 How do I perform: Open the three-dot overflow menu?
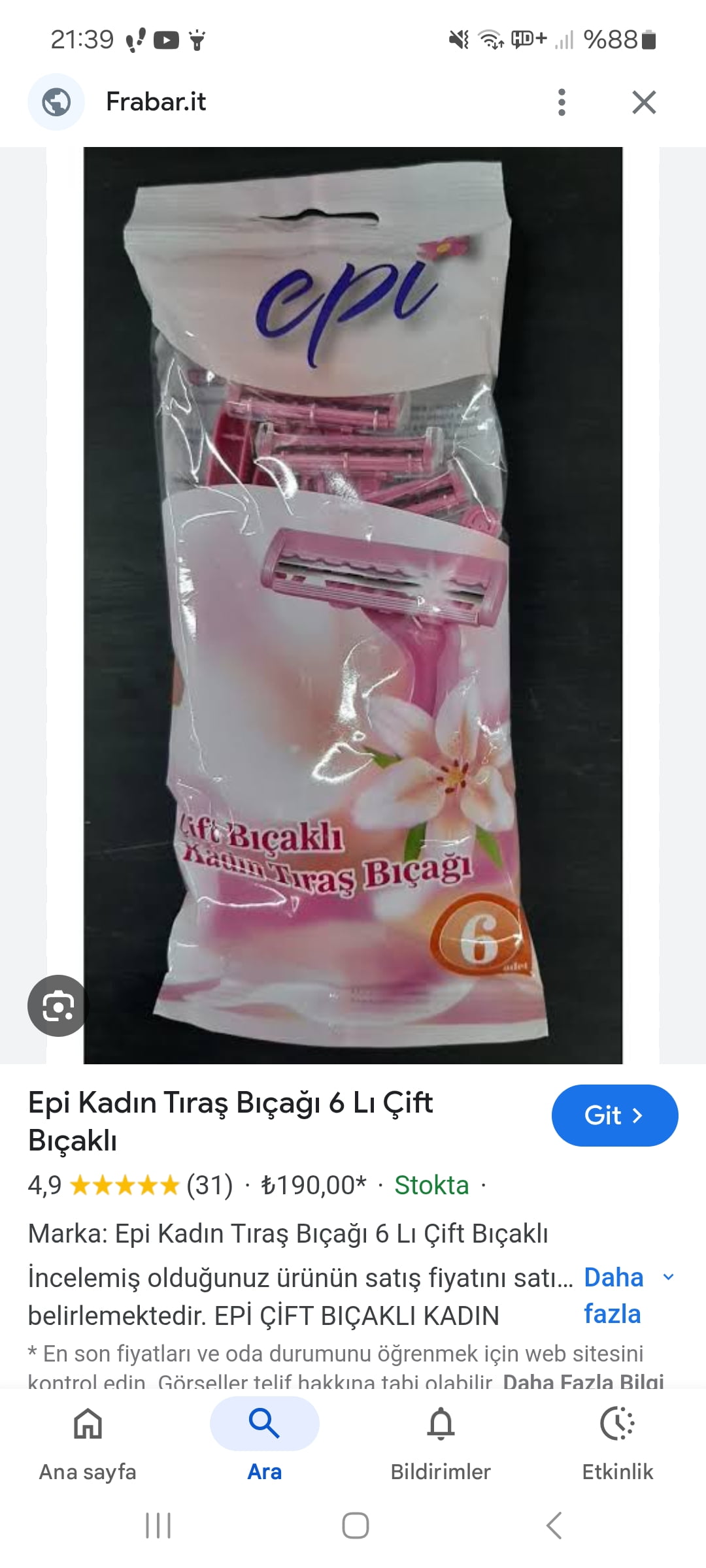561,103
